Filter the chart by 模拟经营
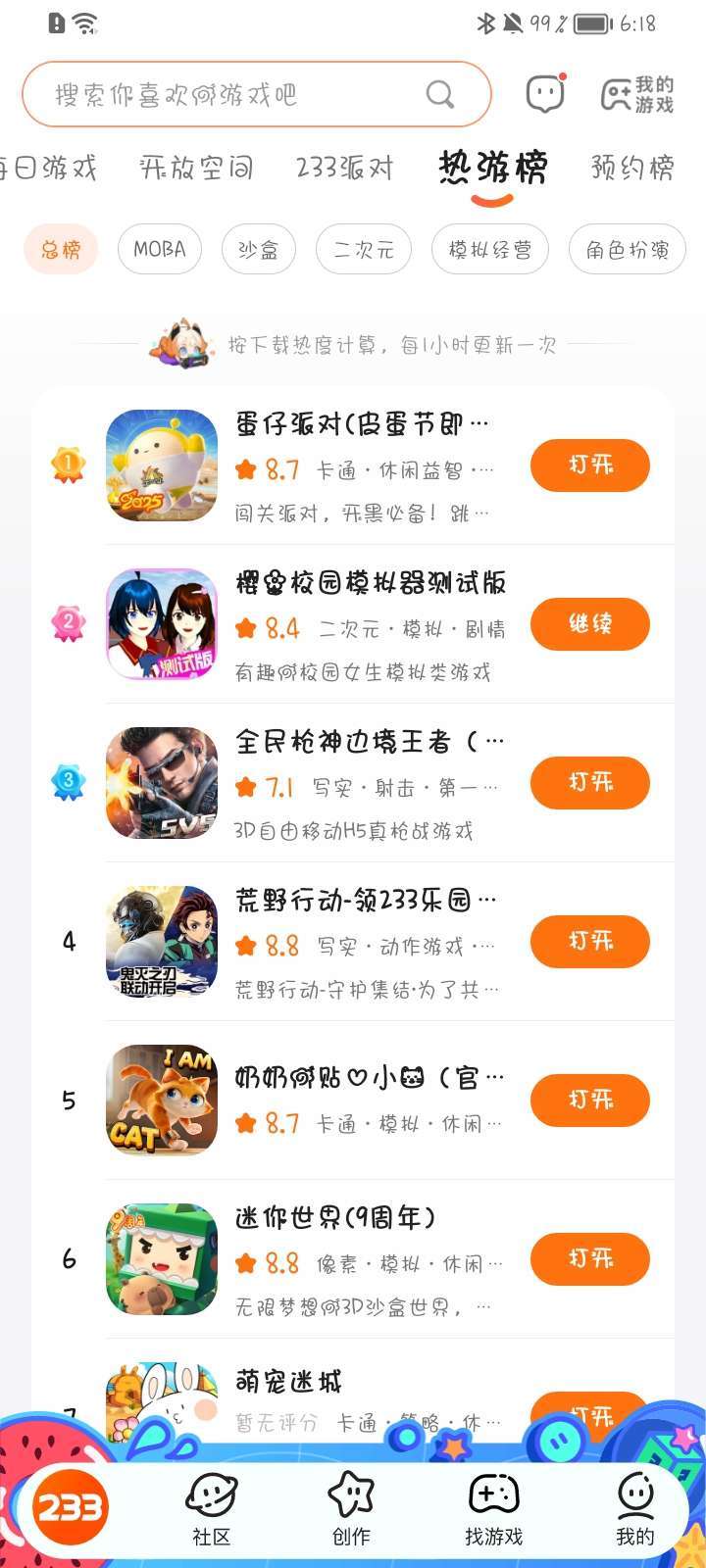 click(x=489, y=249)
